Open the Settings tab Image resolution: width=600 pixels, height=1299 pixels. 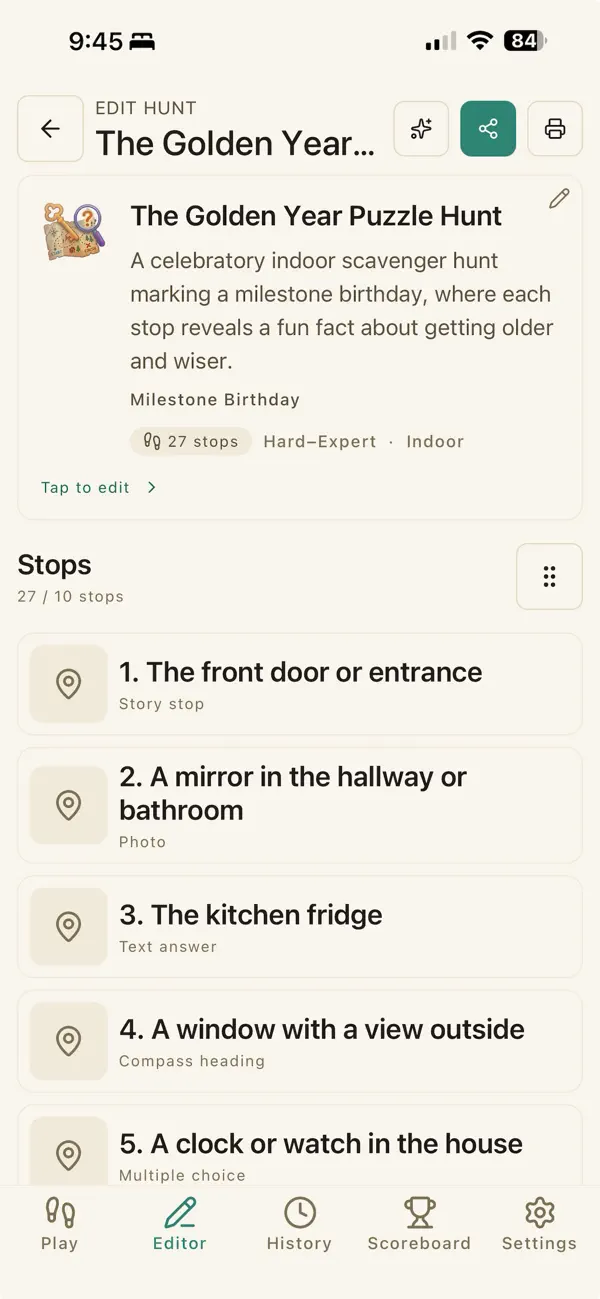(539, 1225)
